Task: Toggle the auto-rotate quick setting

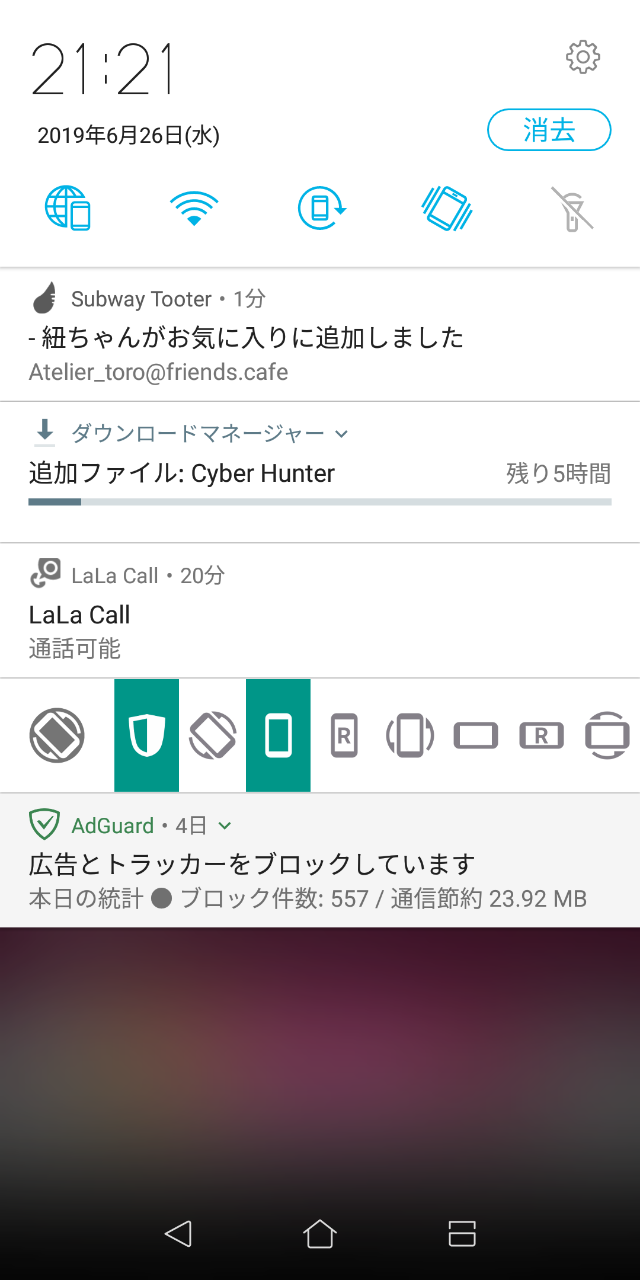Action: coord(447,208)
